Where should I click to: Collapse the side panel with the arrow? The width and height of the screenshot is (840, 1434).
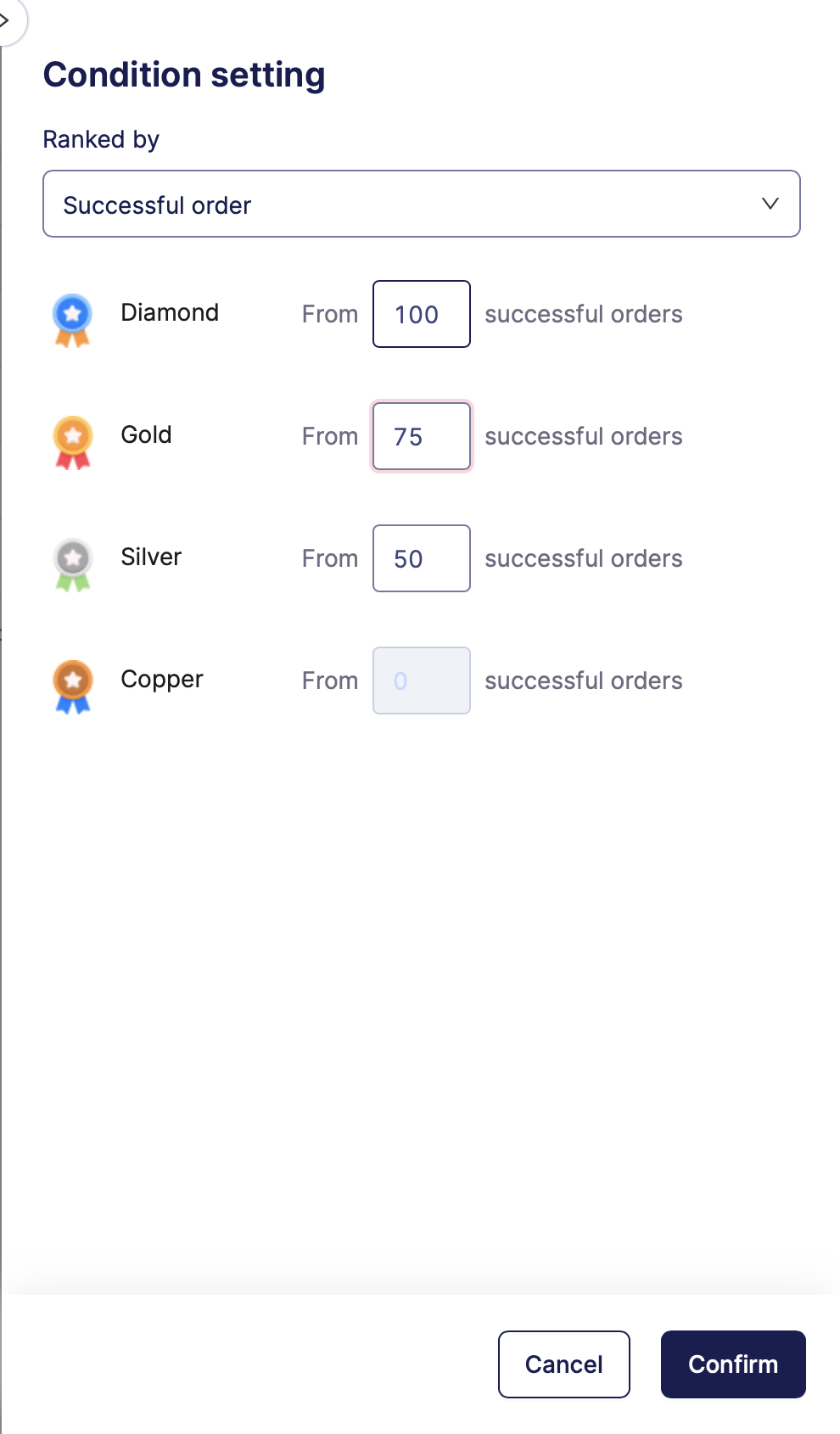click(x=7, y=19)
